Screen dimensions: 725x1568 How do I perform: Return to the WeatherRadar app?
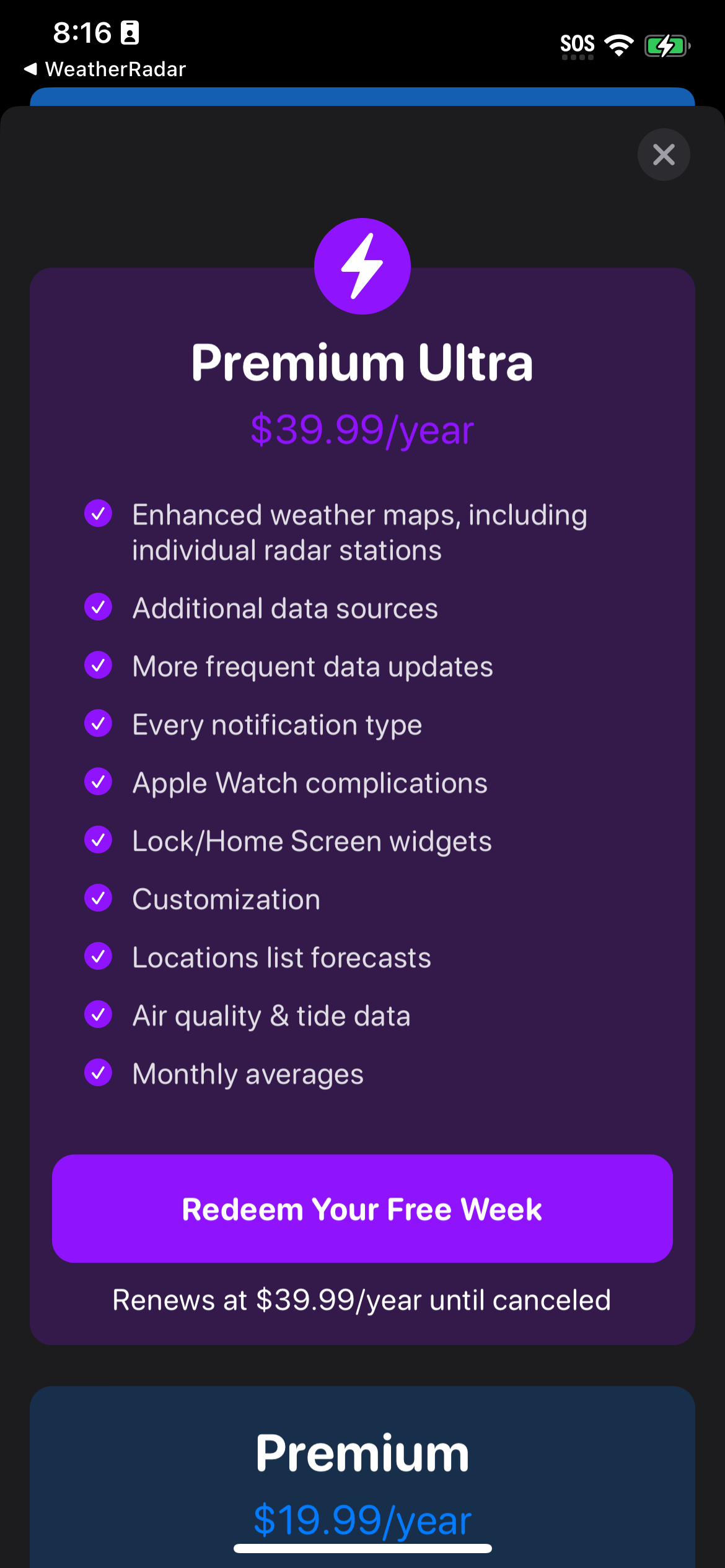click(104, 69)
